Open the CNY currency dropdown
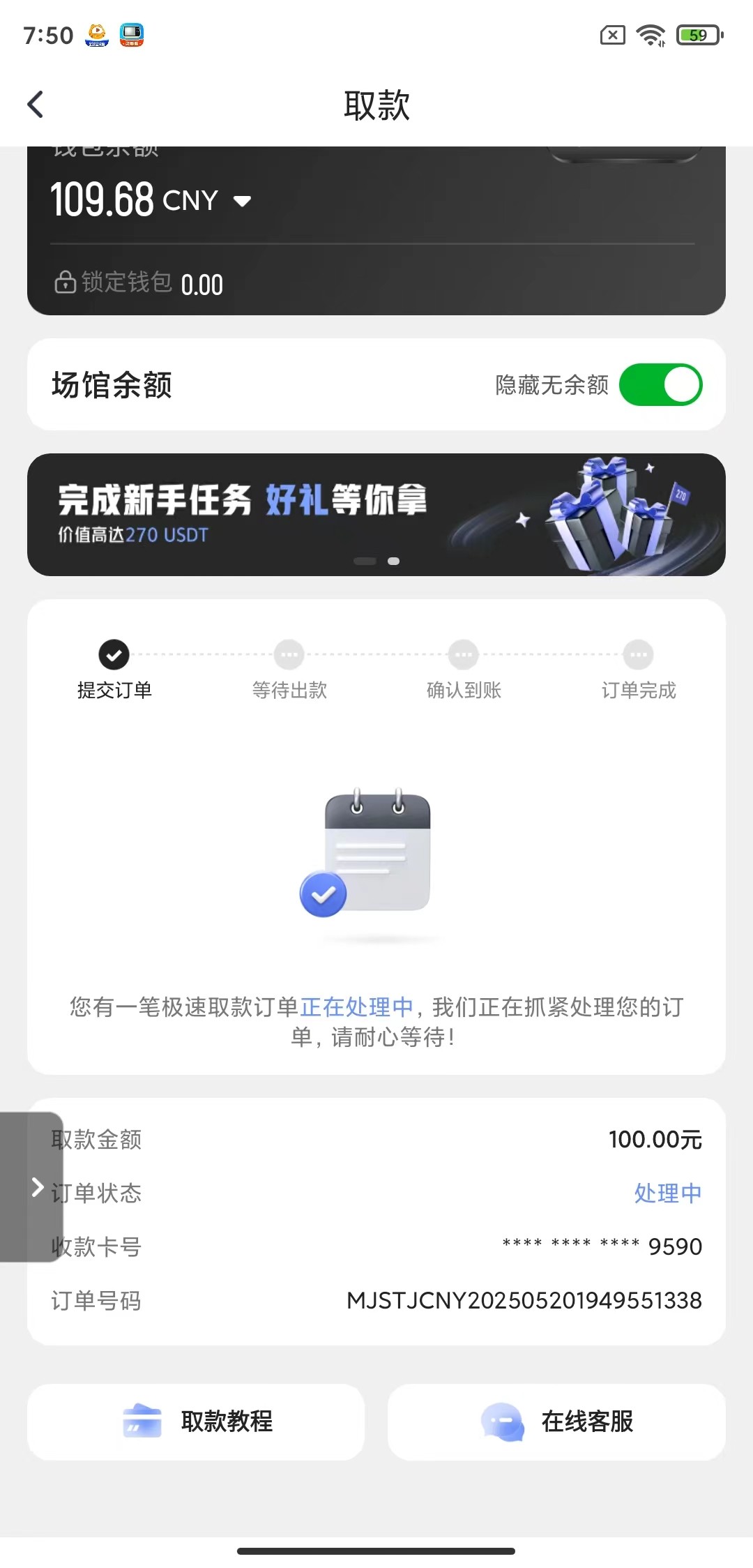Image resolution: width=753 pixels, height=1568 pixels. point(241,202)
